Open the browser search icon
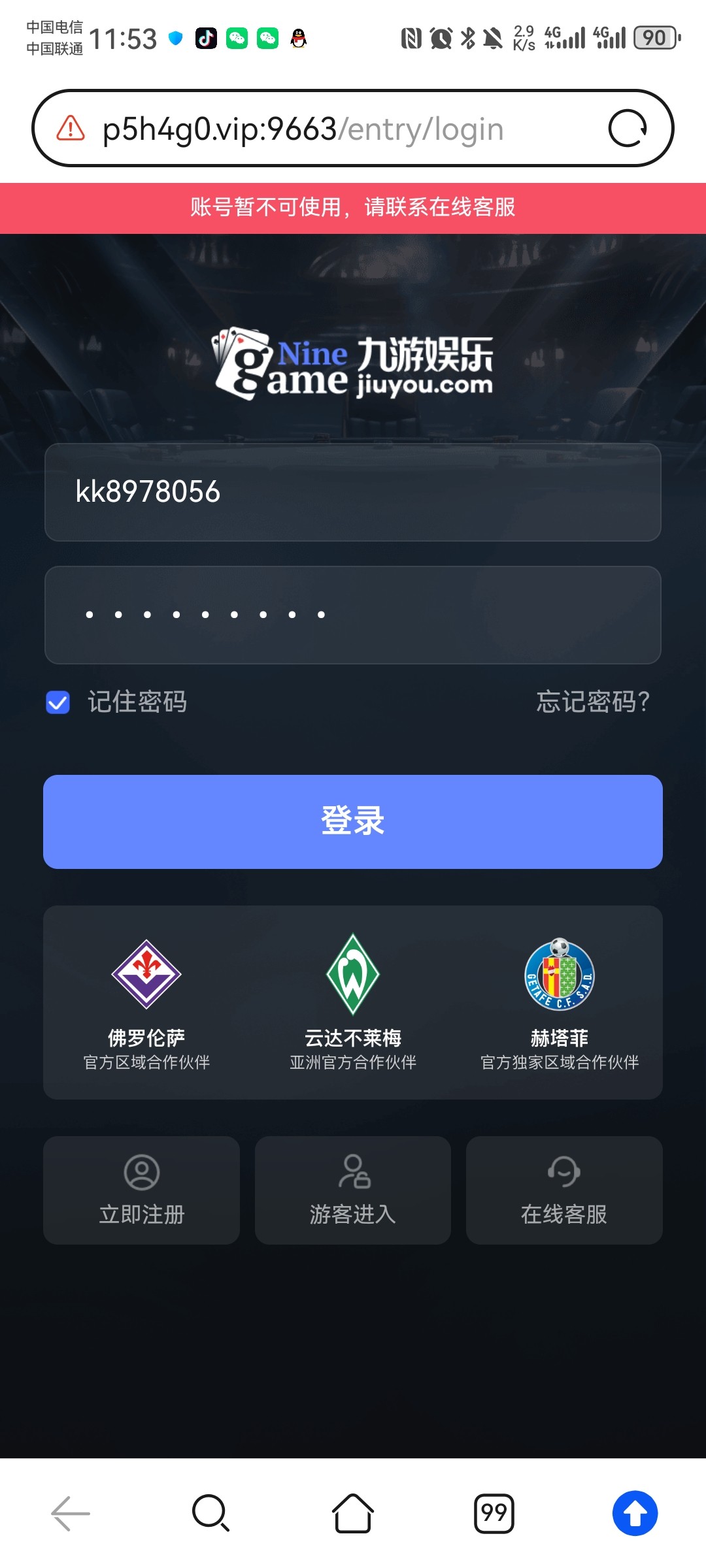The width and height of the screenshot is (706, 1568). (x=210, y=1513)
